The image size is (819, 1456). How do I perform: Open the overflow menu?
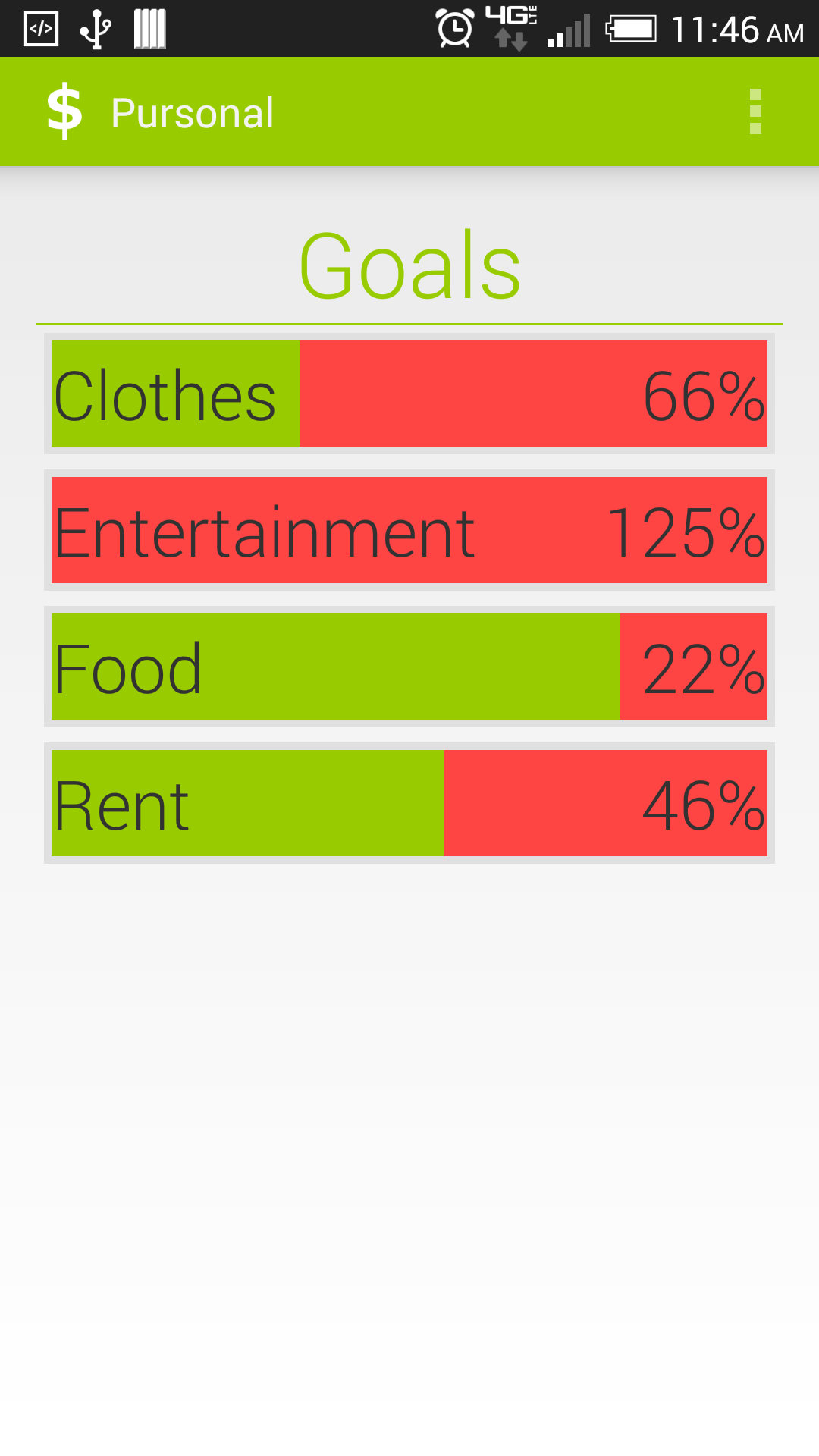(755, 112)
